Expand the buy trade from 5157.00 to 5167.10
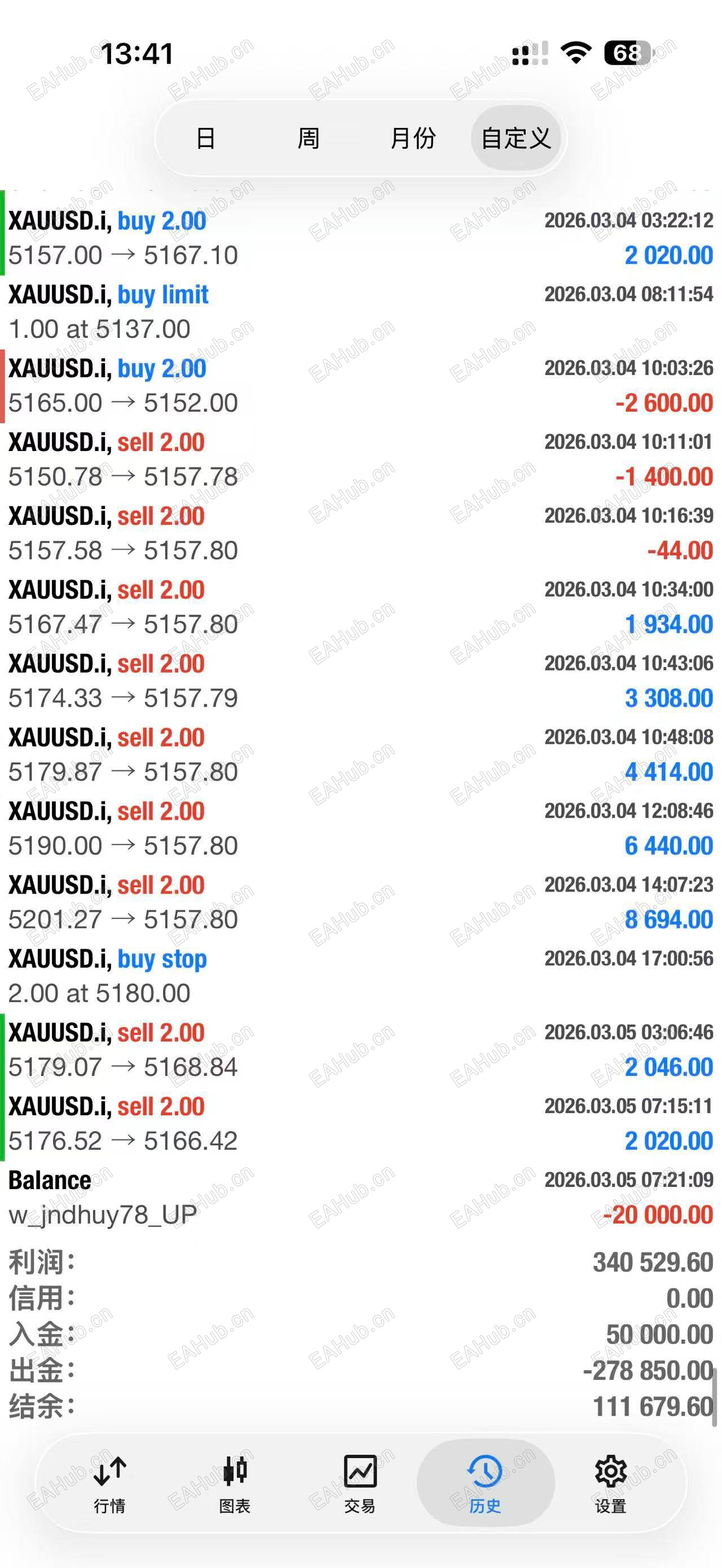The width and height of the screenshot is (722, 1568). tap(361, 238)
